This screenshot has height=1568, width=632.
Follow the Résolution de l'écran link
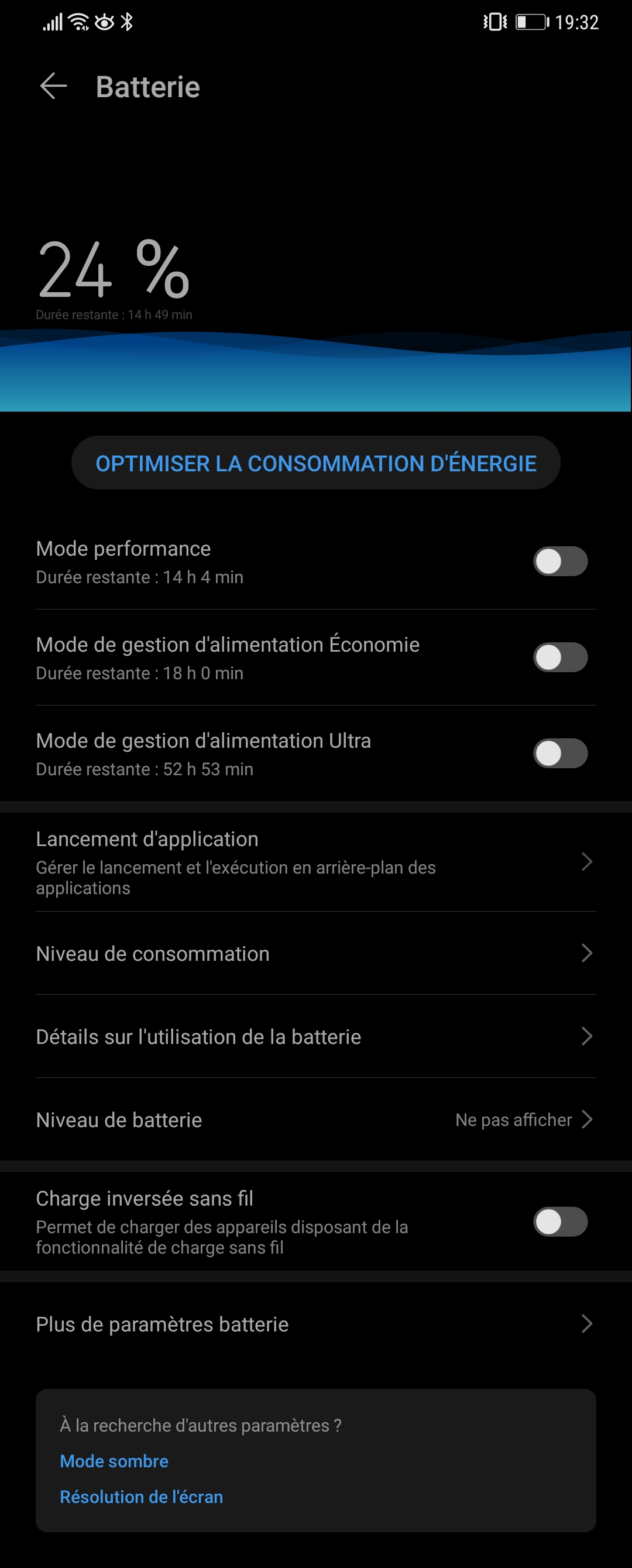click(141, 1497)
